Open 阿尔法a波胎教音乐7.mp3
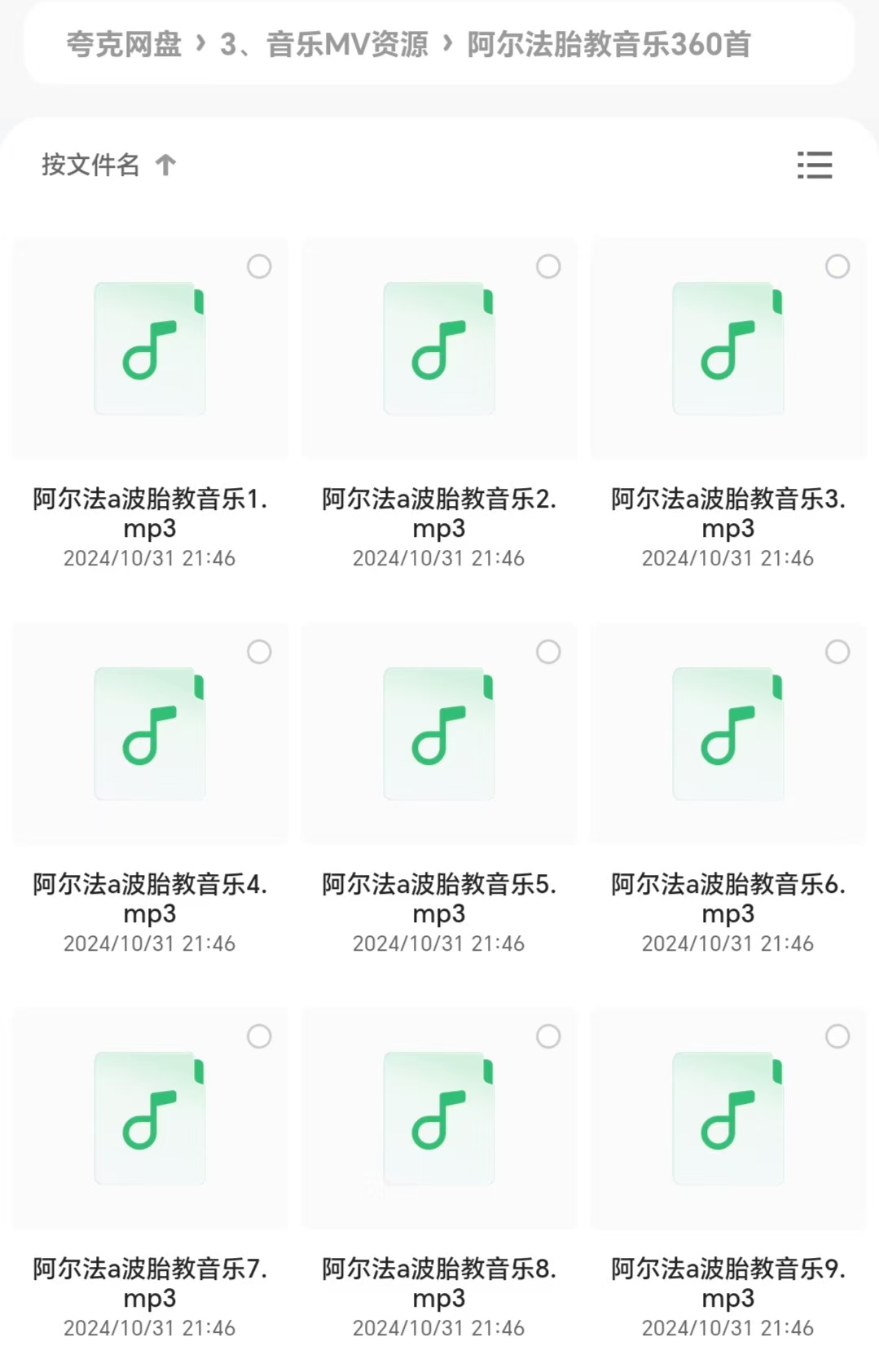 pyautogui.click(x=150, y=1119)
